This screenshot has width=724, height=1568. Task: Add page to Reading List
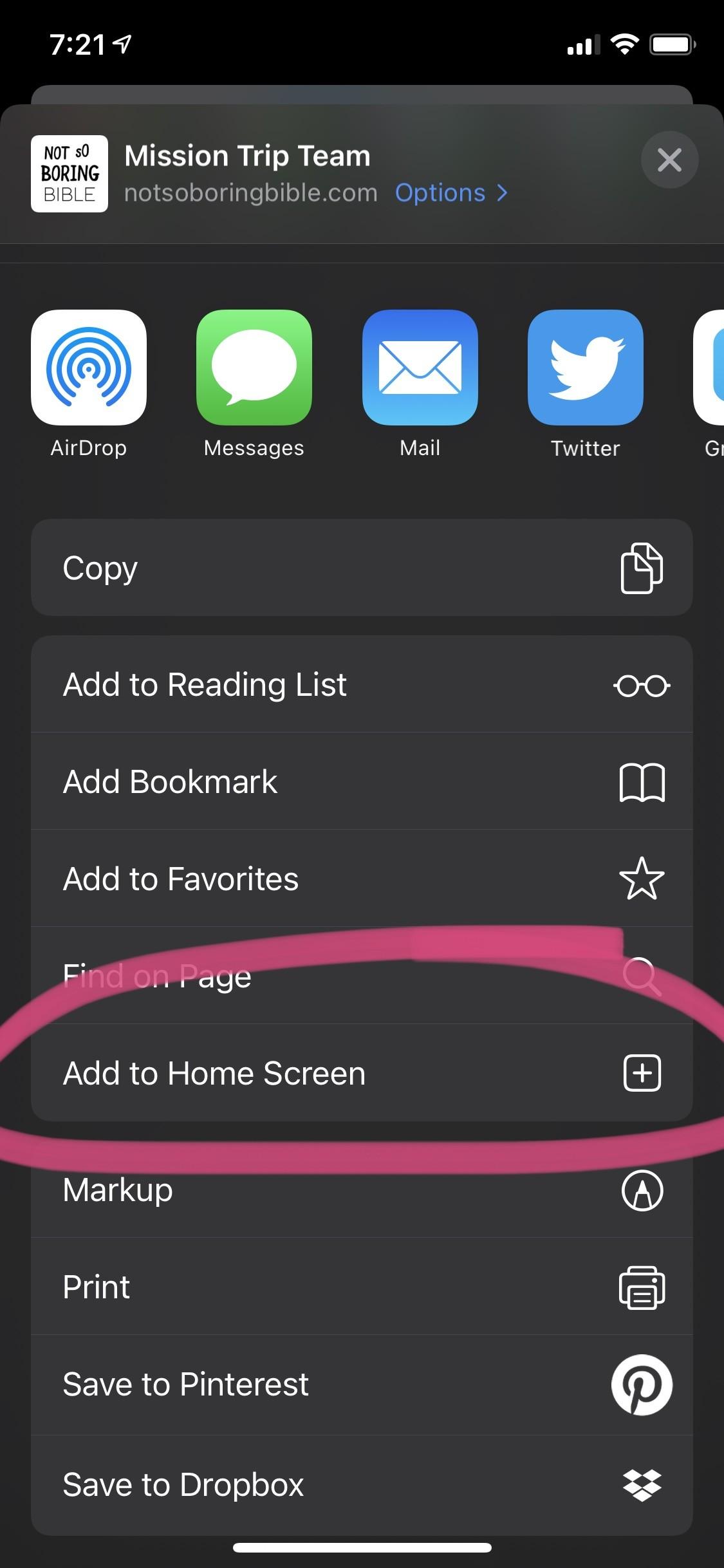[362, 684]
